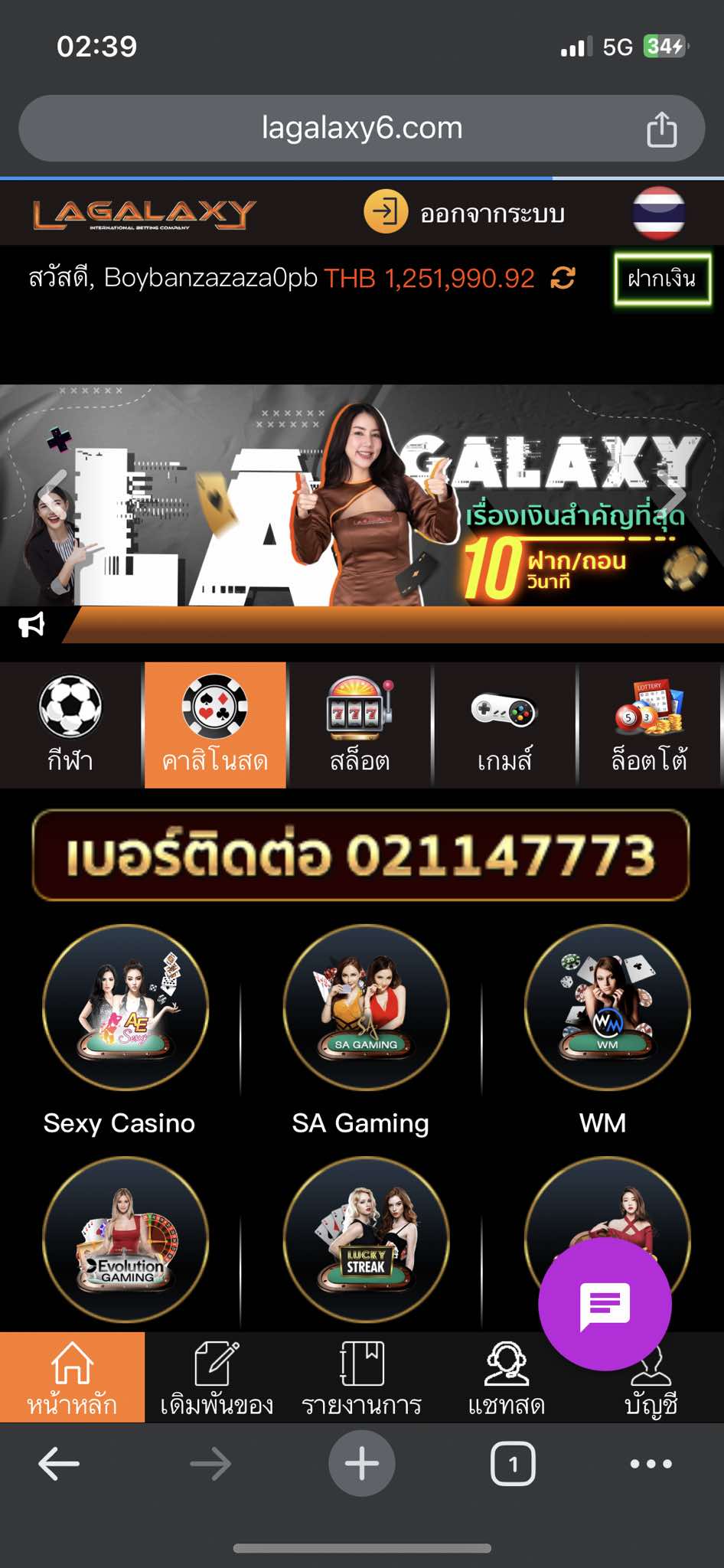
Task: Select the กีฬา sports category
Action: pos(70,724)
